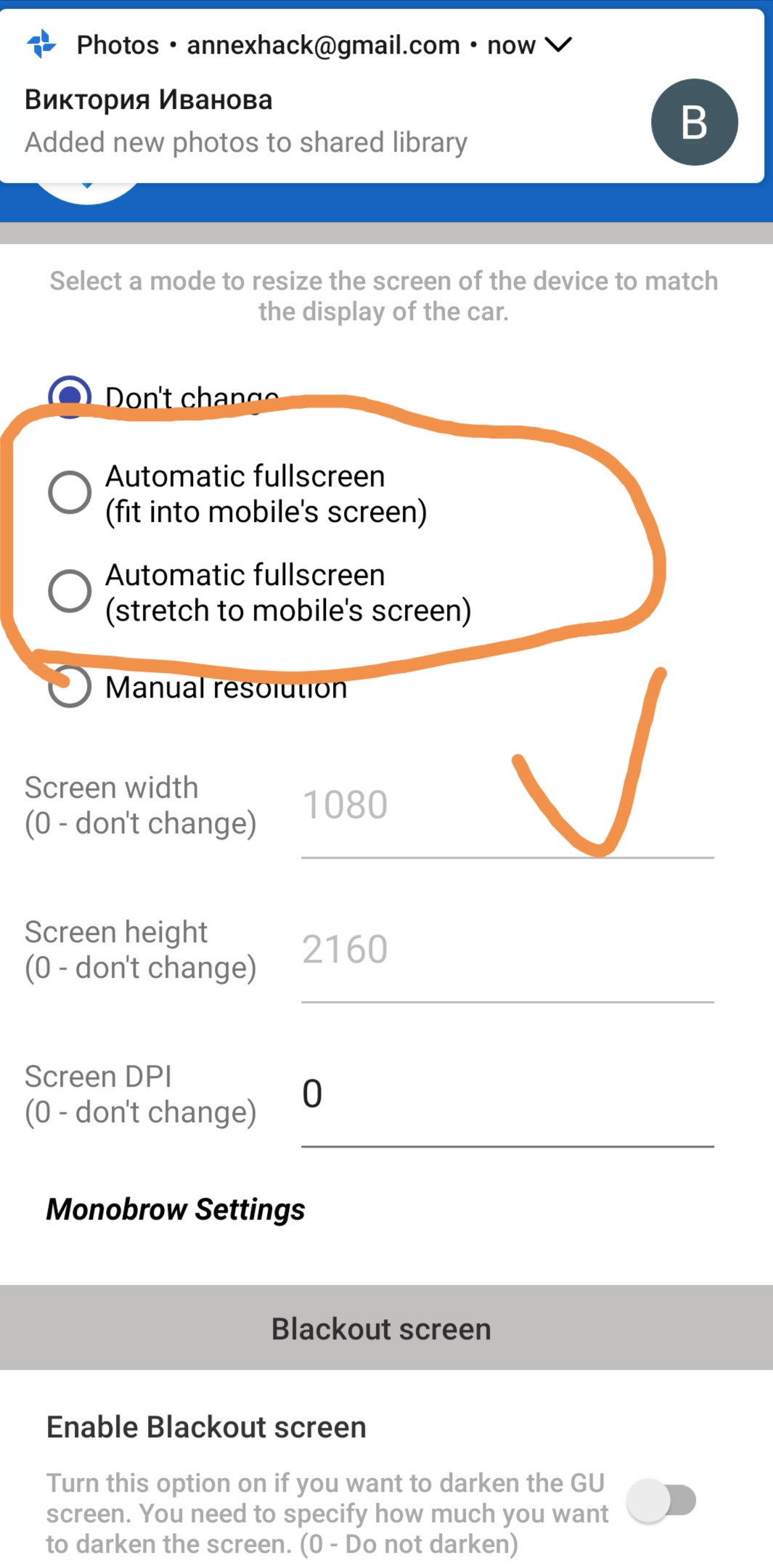
Task: Tap the Screen width field
Action: click(507, 806)
